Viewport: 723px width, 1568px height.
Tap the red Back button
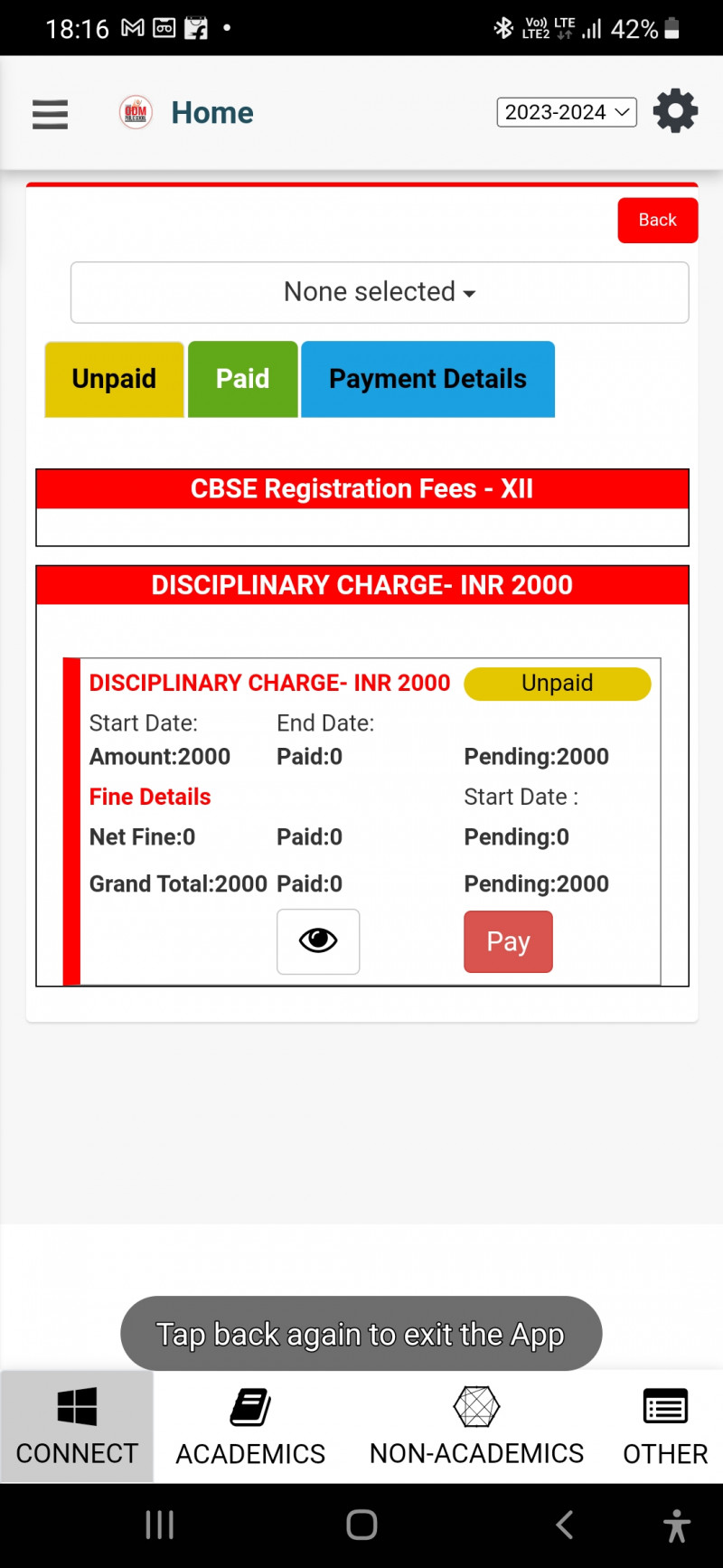pyautogui.click(x=657, y=220)
